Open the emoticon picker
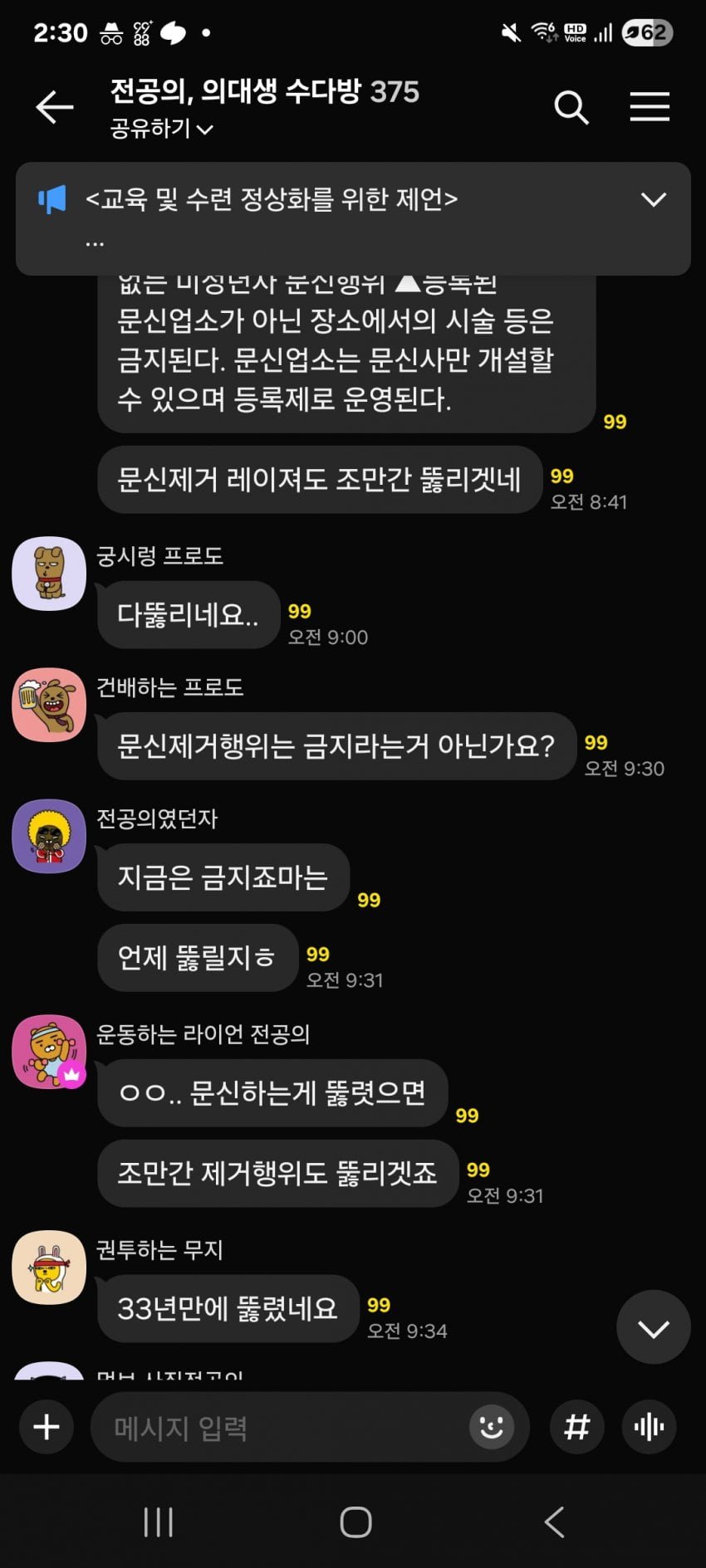Image resolution: width=706 pixels, height=1568 pixels. click(491, 1427)
